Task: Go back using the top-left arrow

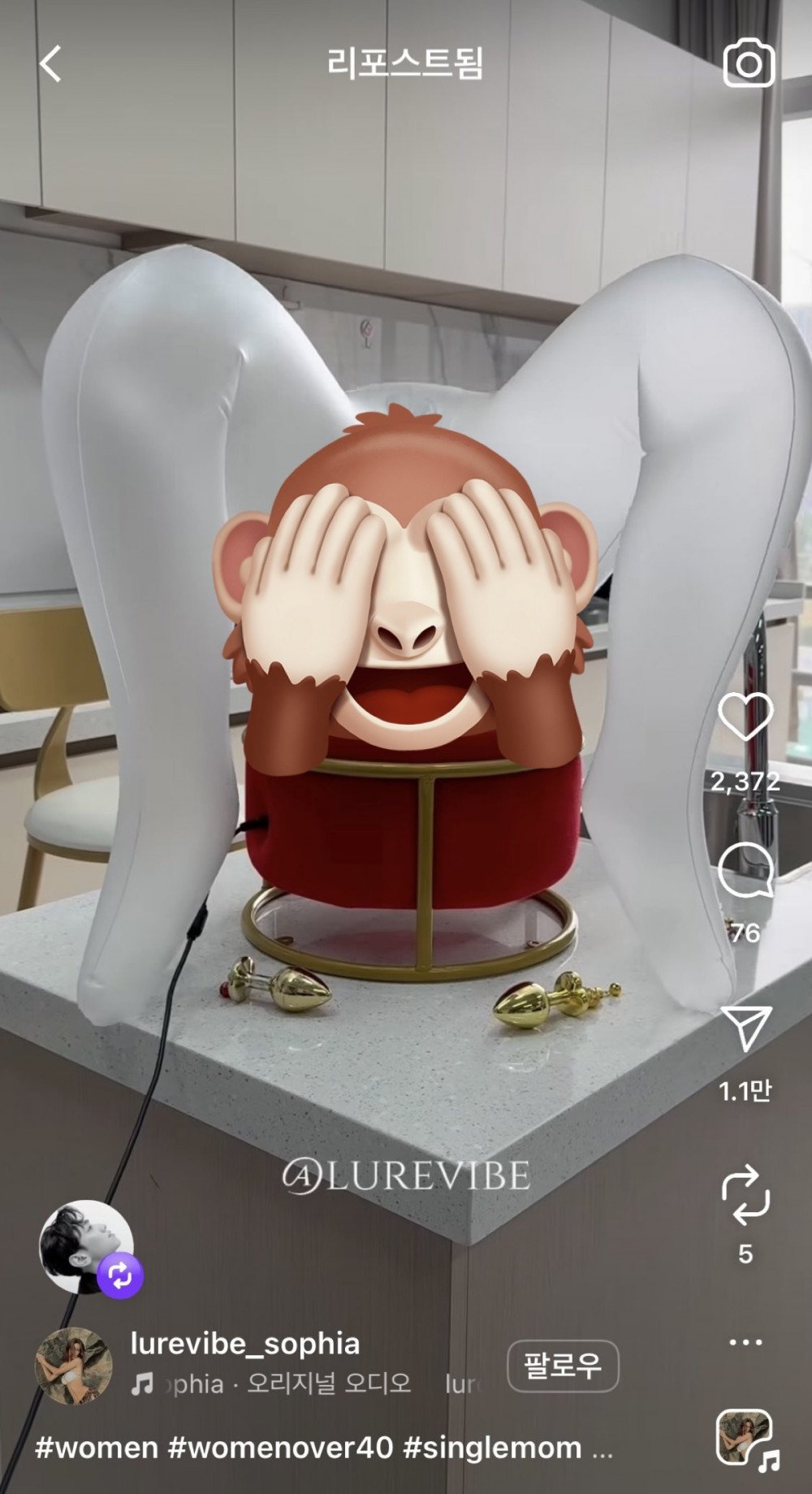Action: (50, 64)
